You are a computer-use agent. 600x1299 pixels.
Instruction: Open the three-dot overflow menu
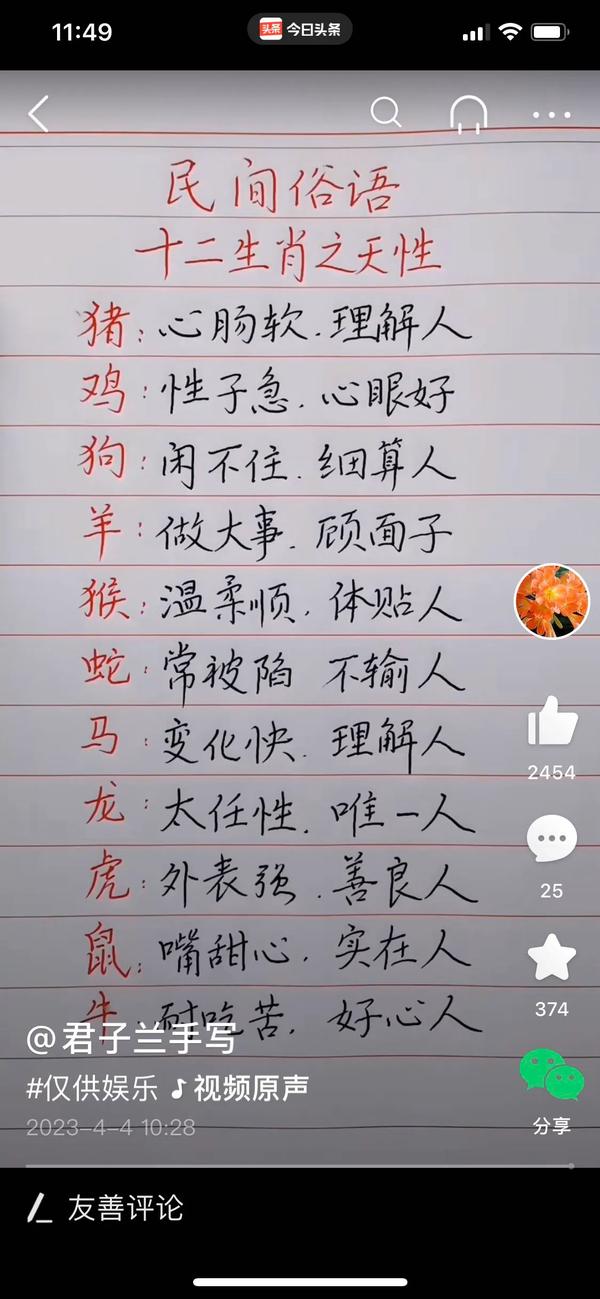point(551,115)
